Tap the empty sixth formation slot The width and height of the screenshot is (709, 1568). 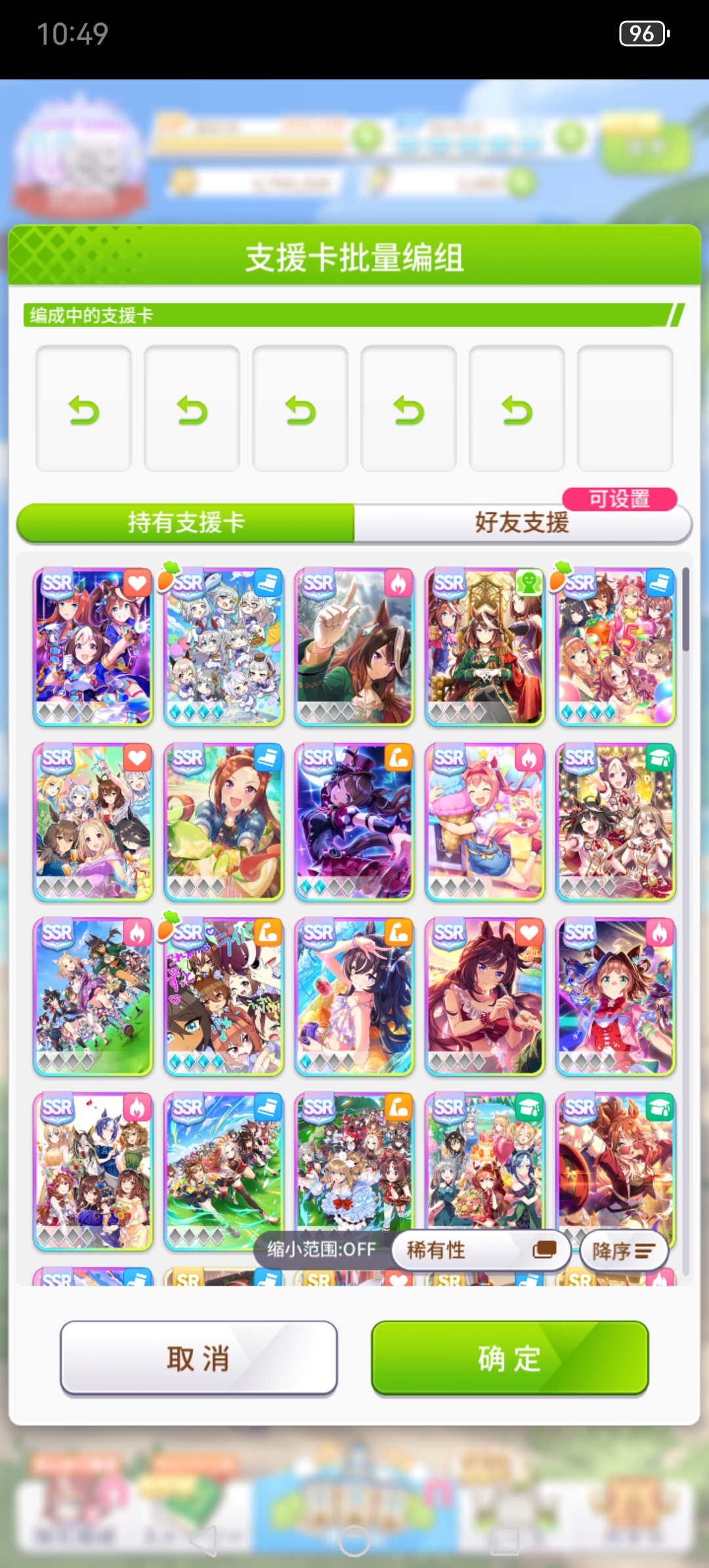[624, 409]
